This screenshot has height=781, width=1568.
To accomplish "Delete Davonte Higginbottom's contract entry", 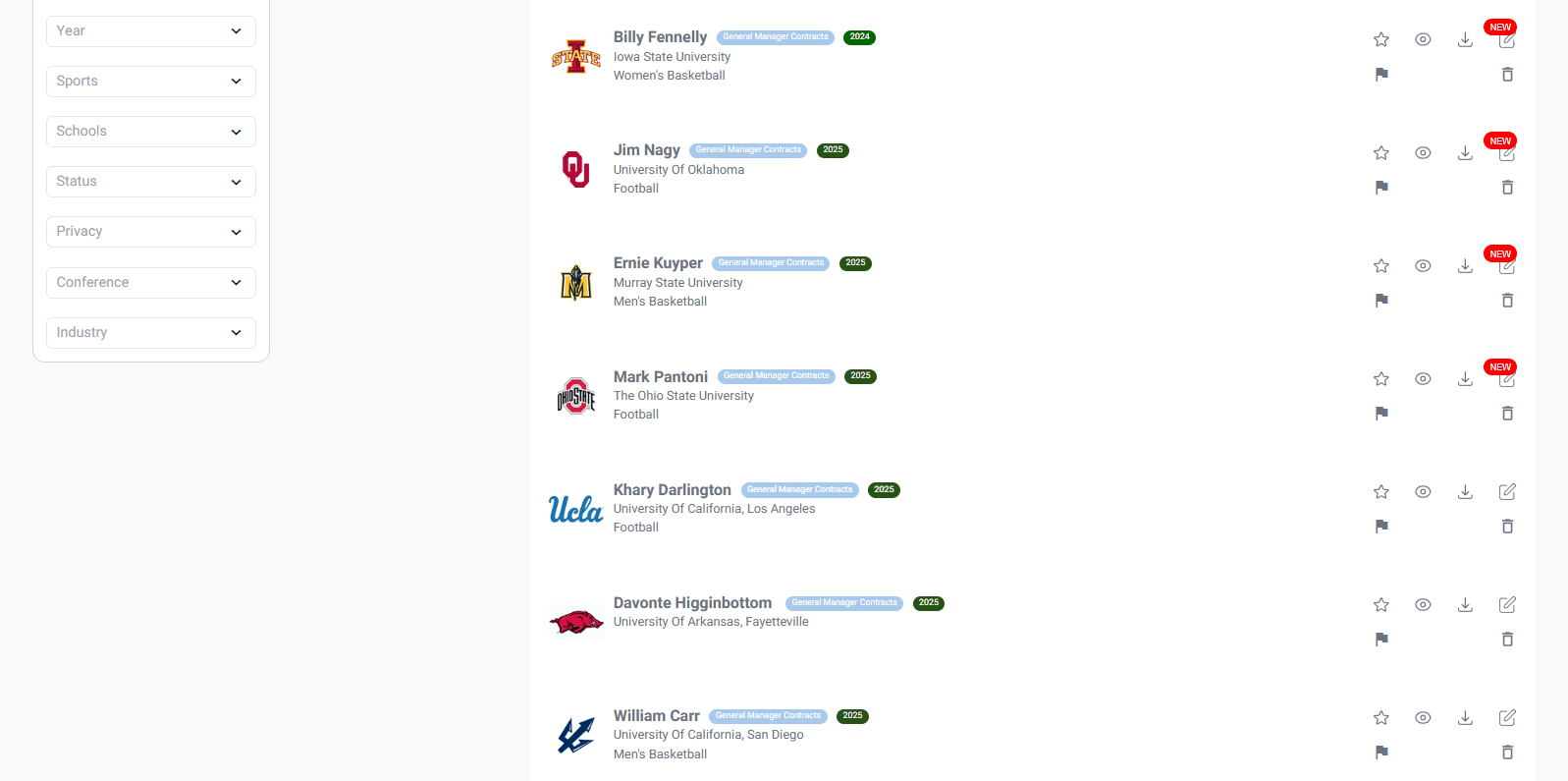I will click(1507, 640).
